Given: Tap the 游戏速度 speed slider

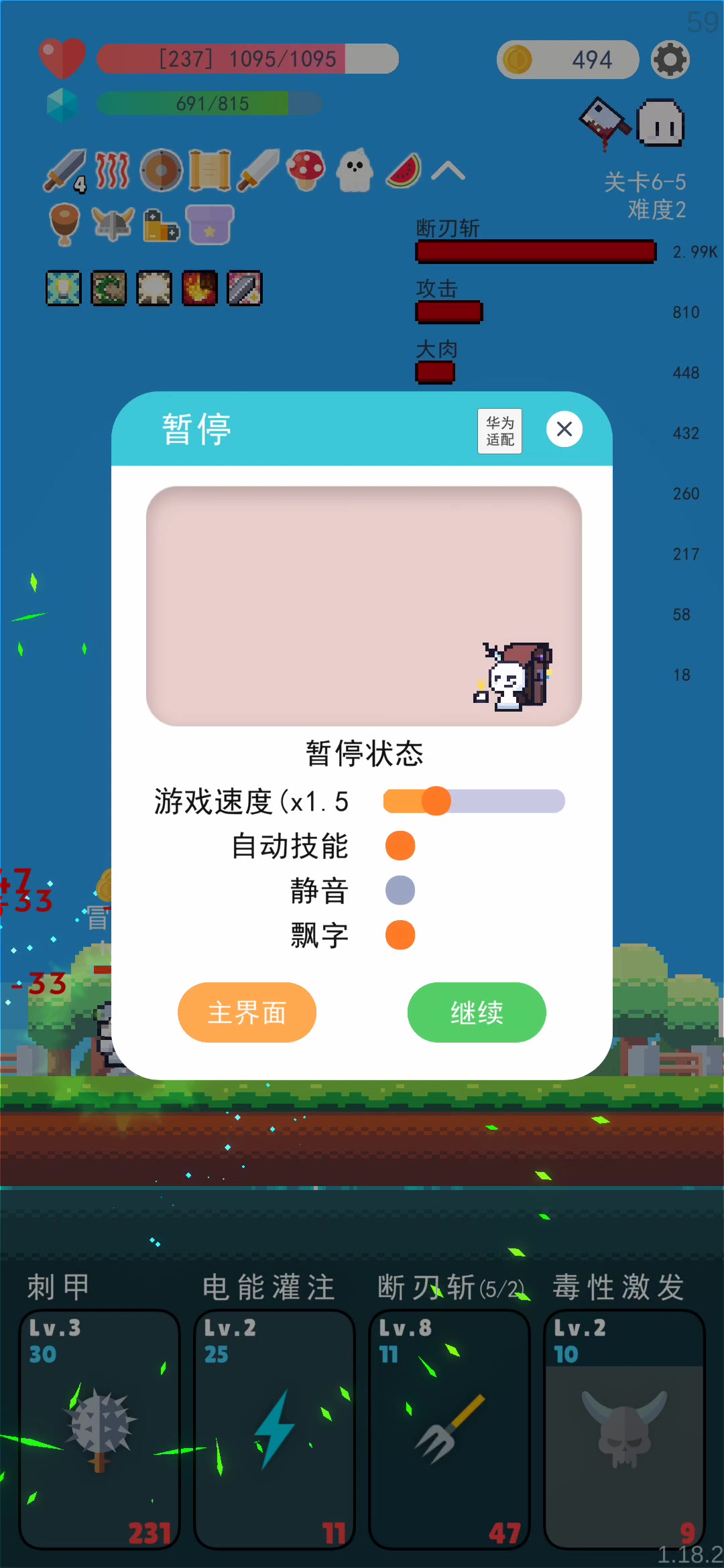Looking at the screenshot, I should 474,801.
